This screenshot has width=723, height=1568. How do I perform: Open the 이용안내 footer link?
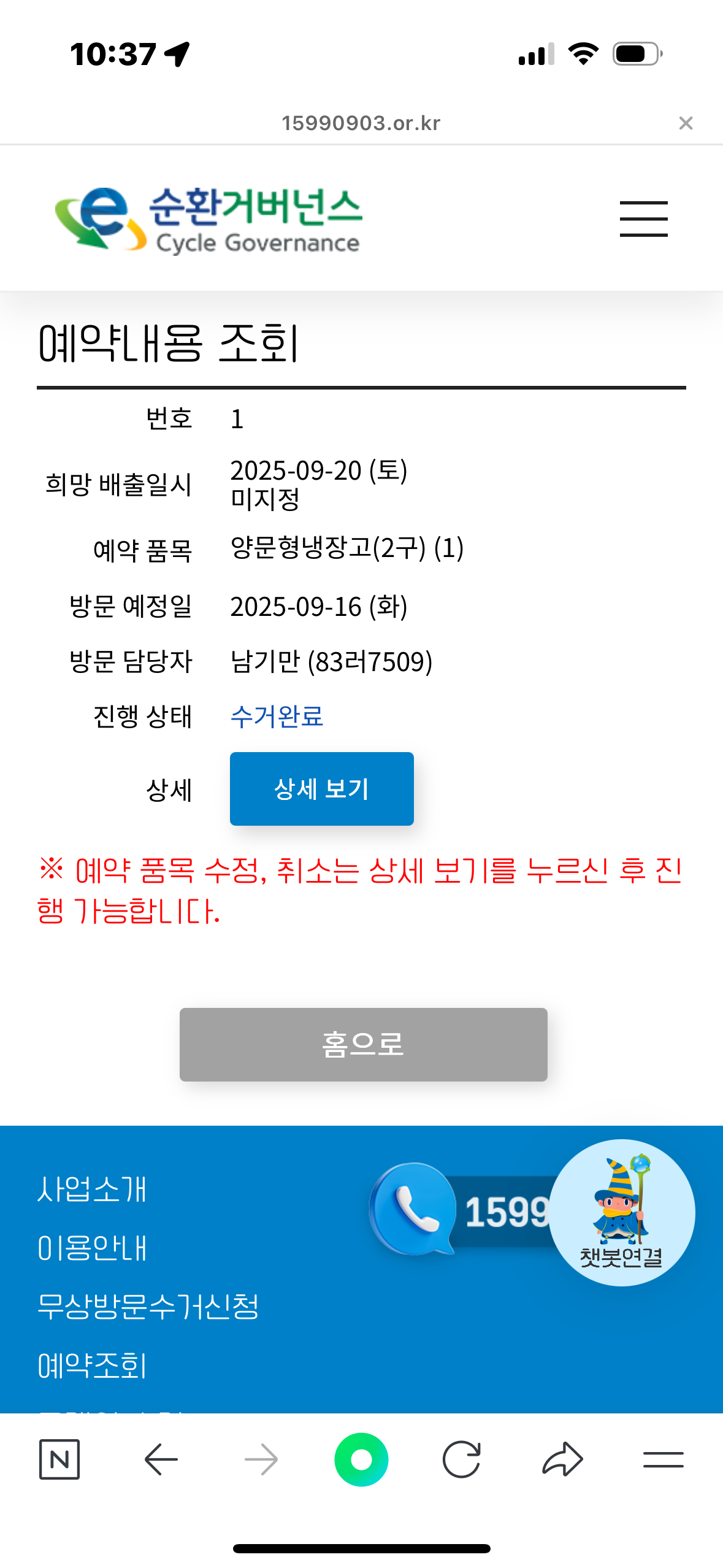(x=92, y=1248)
